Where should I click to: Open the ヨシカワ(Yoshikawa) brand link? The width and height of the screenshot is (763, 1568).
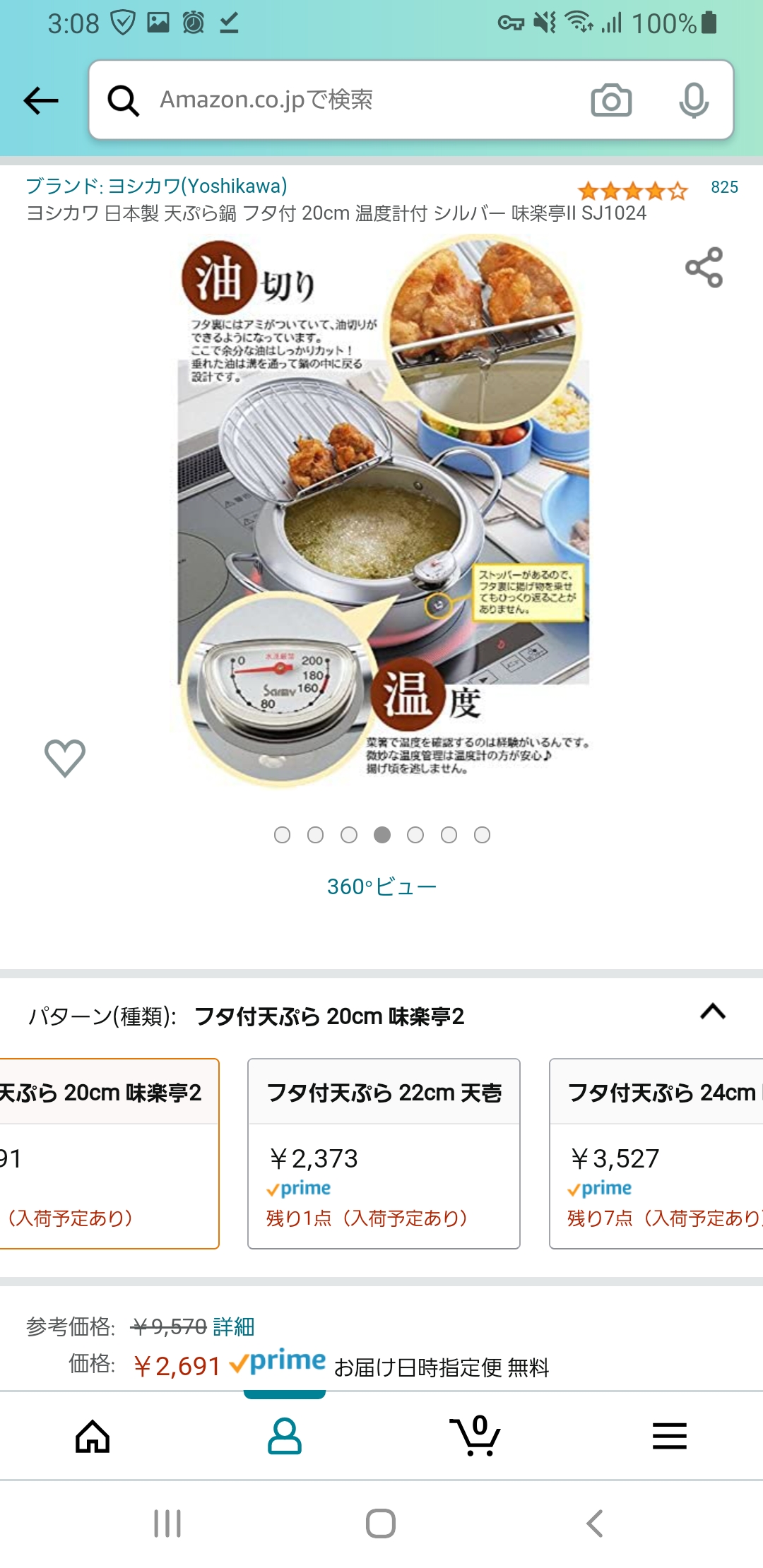pos(157,186)
